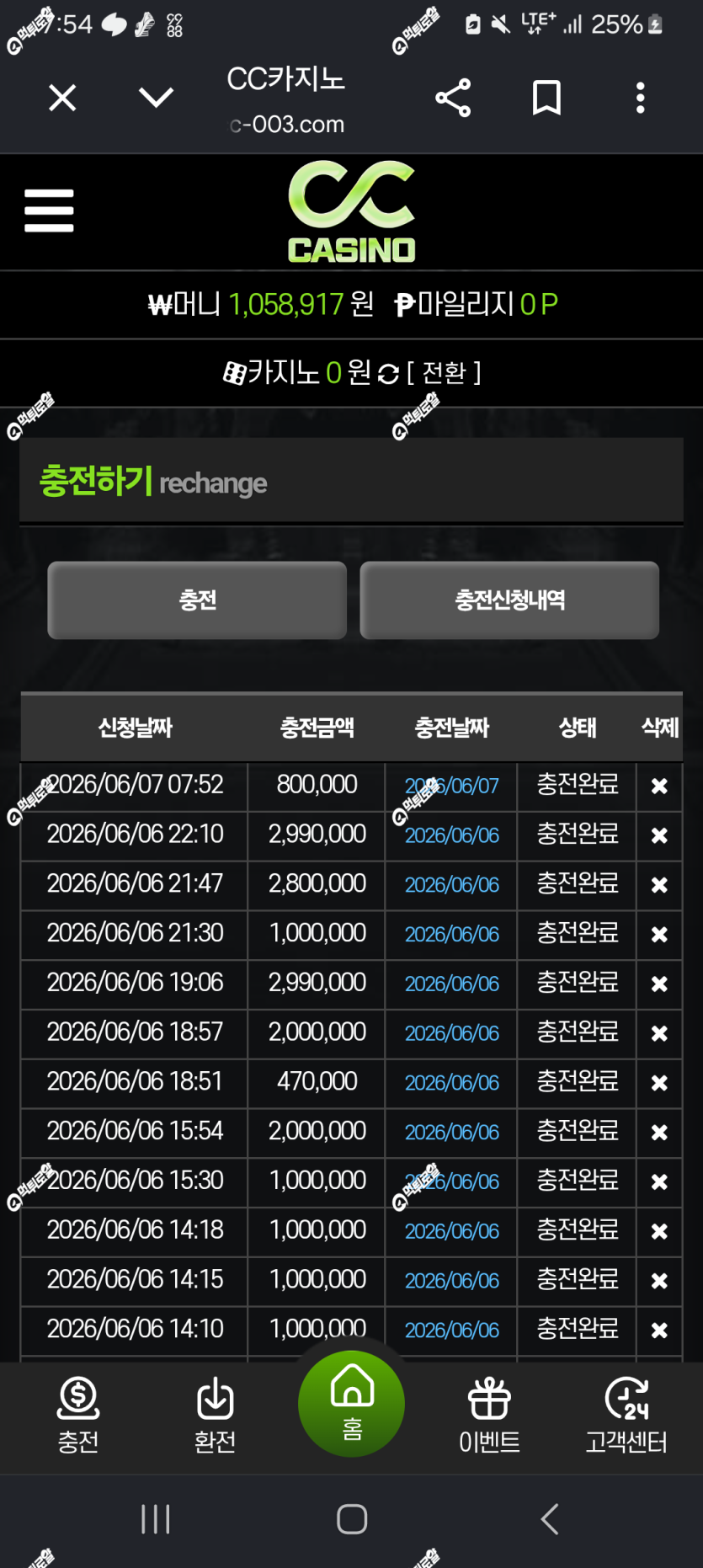Go to 충전 in the bottom bar

78,1416
